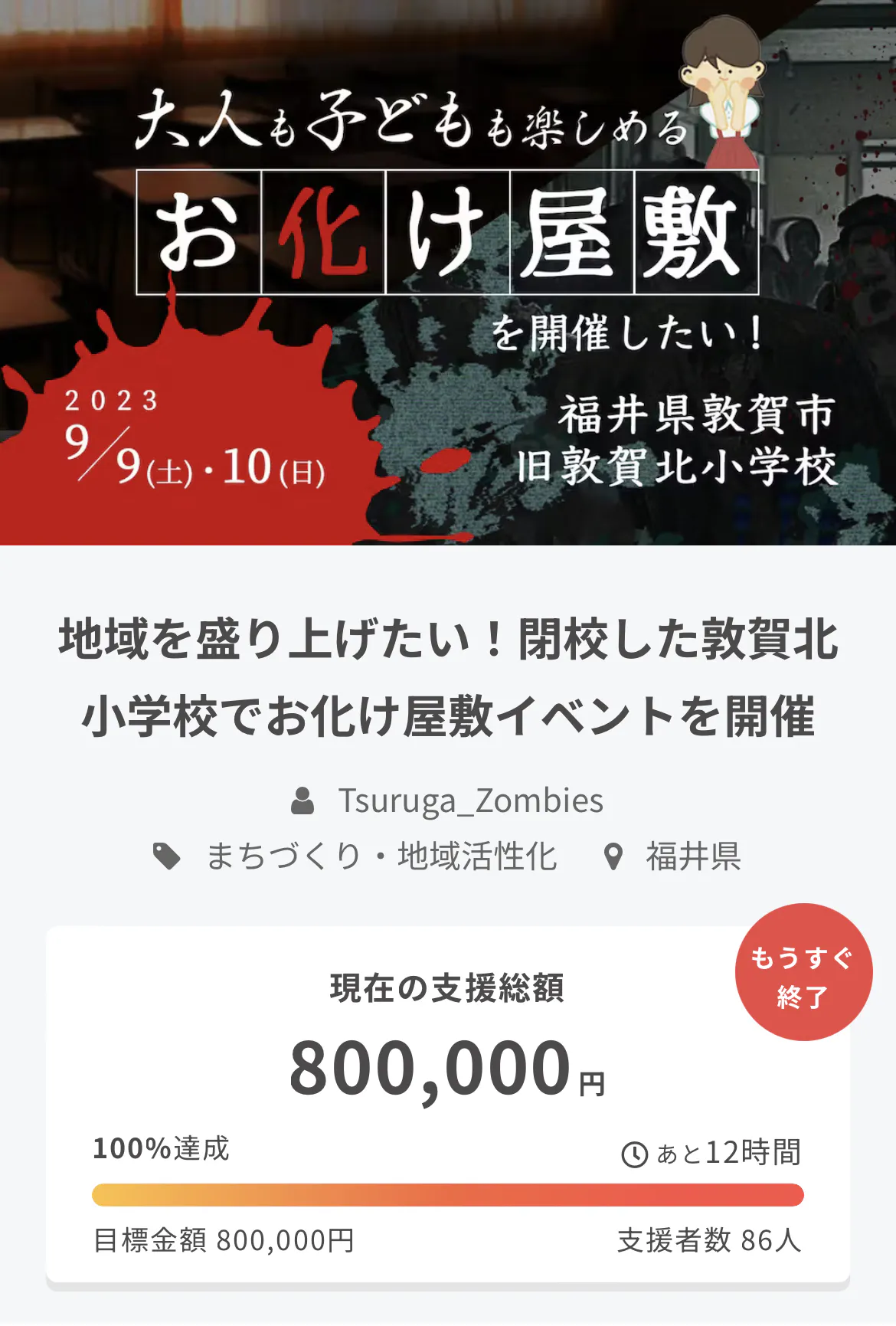Open the Tsuruga_Zombies owner profile

469,801
